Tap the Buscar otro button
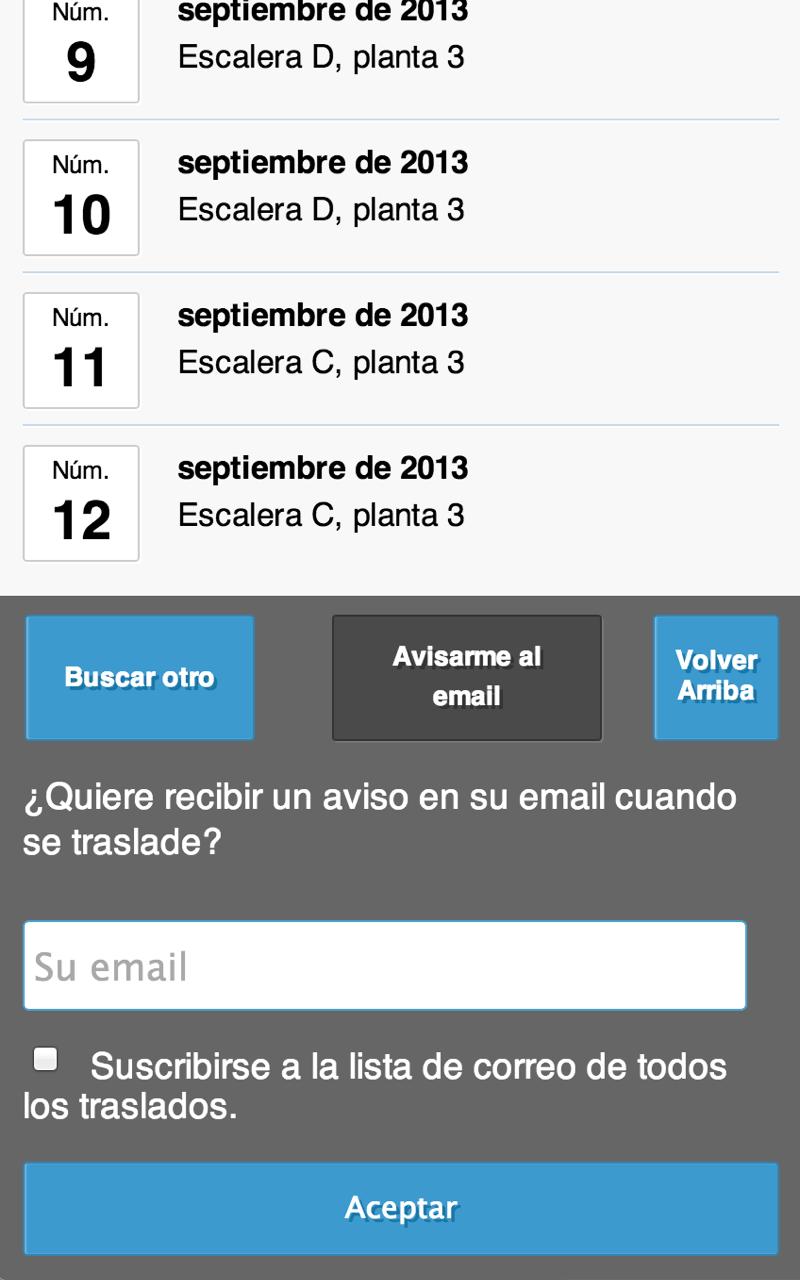 pos(140,678)
